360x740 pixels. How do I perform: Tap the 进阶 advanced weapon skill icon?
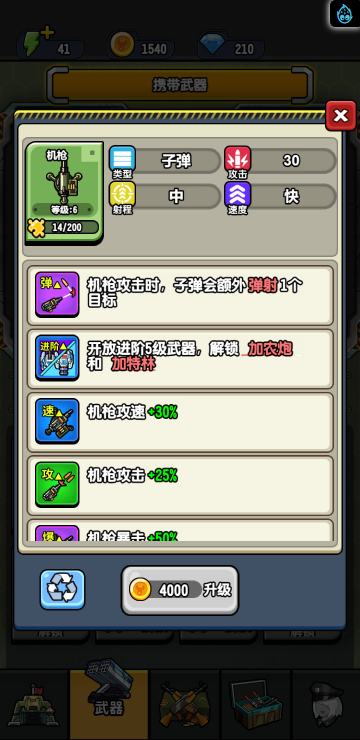[57, 358]
